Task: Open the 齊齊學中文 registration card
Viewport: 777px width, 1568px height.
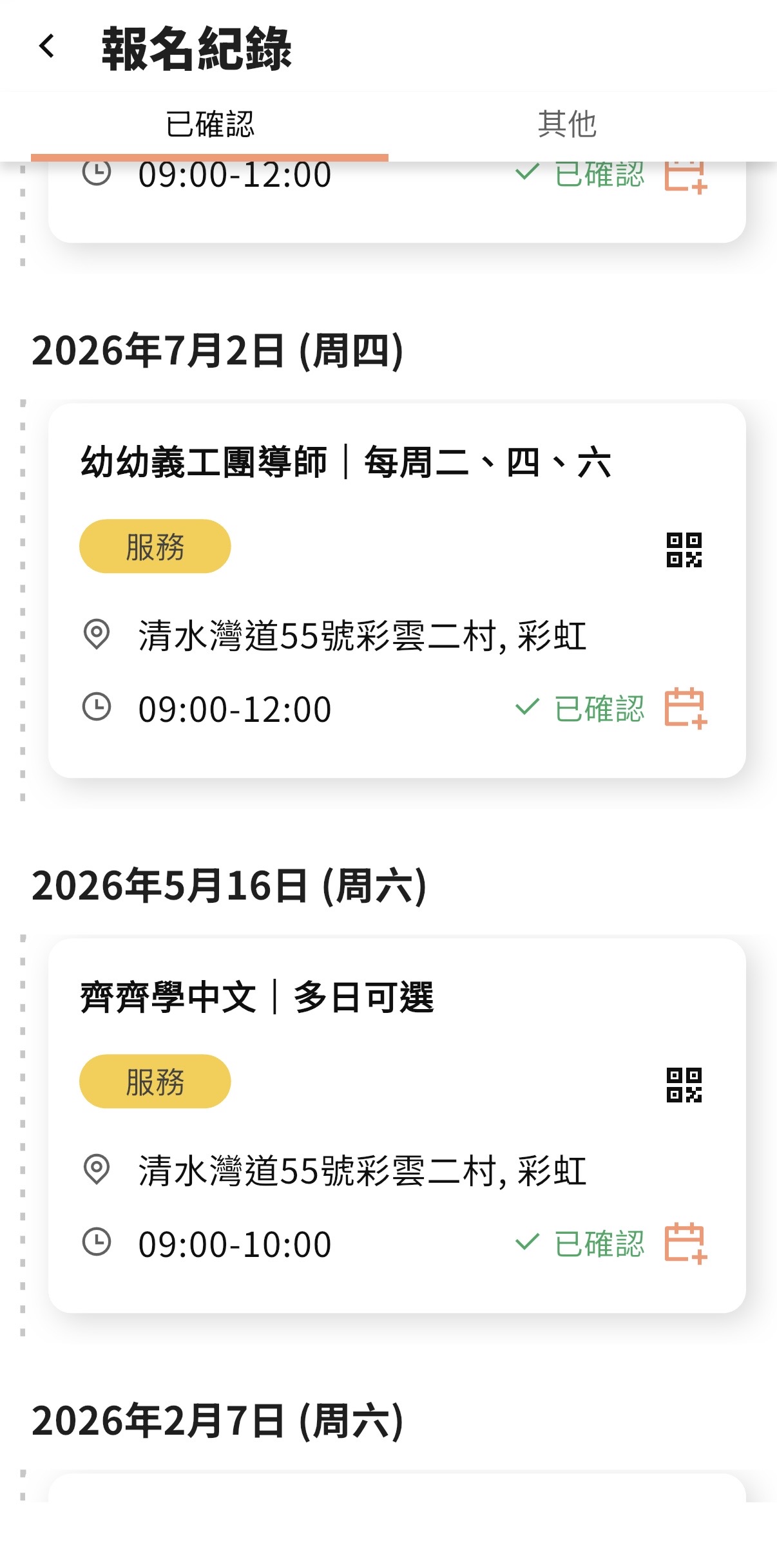Action: pos(258,997)
